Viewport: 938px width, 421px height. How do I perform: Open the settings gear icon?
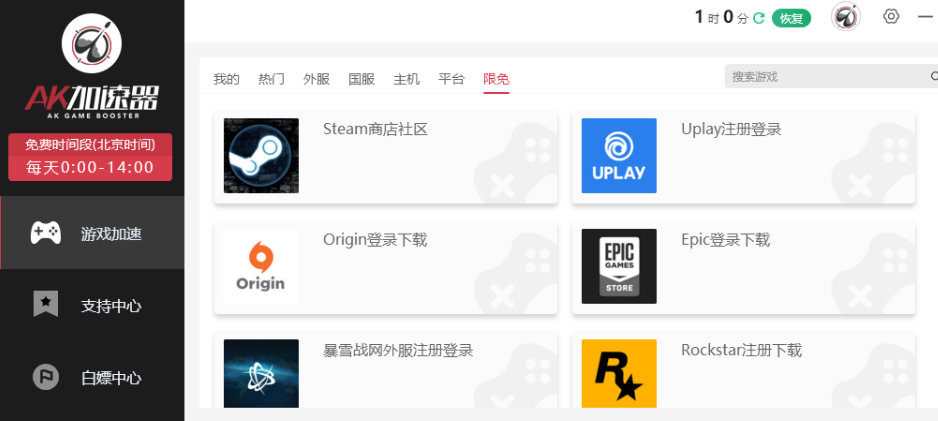coord(891,17)
